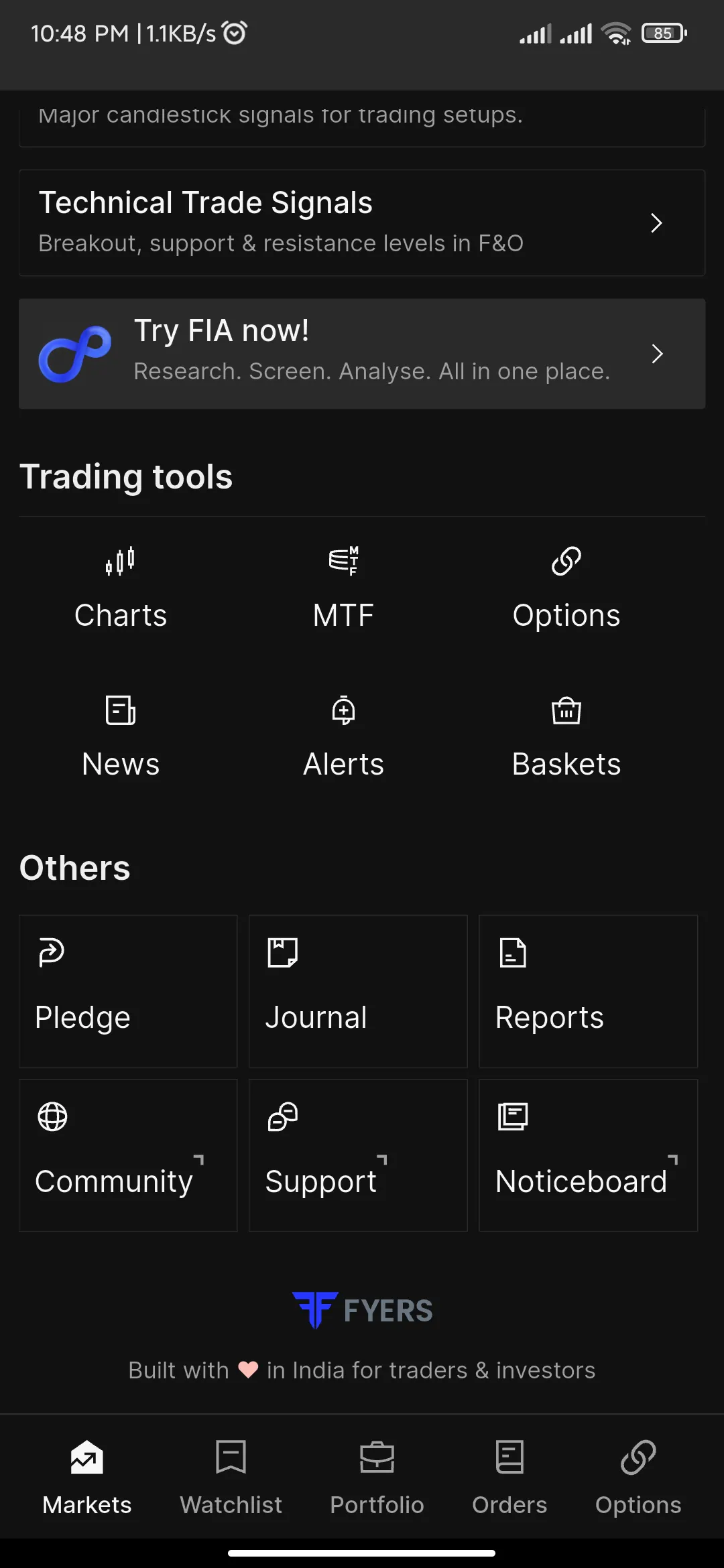Open the MTF tool
Viewport: 724px width, 1568px height.
(343, 588)
